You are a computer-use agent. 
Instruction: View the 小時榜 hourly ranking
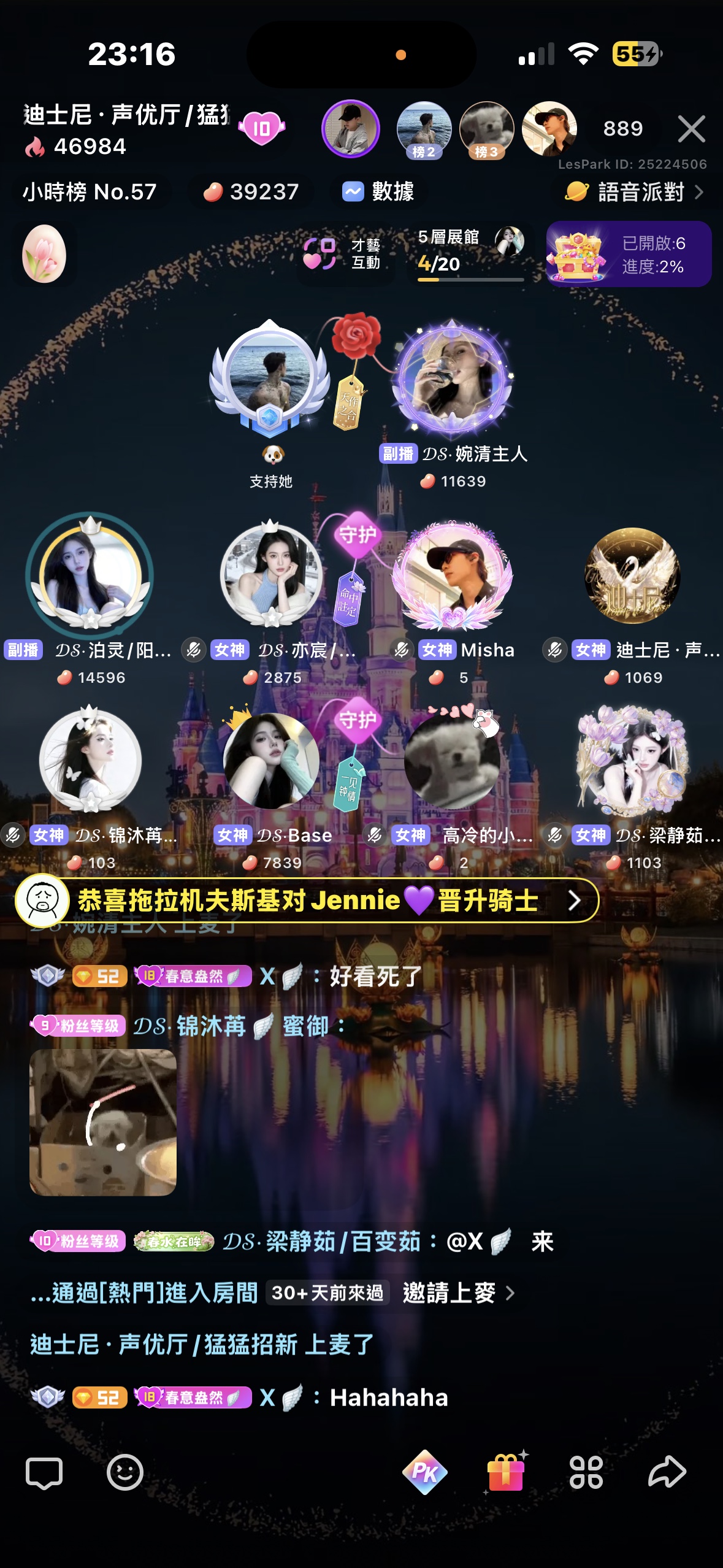tap(90, 192)
